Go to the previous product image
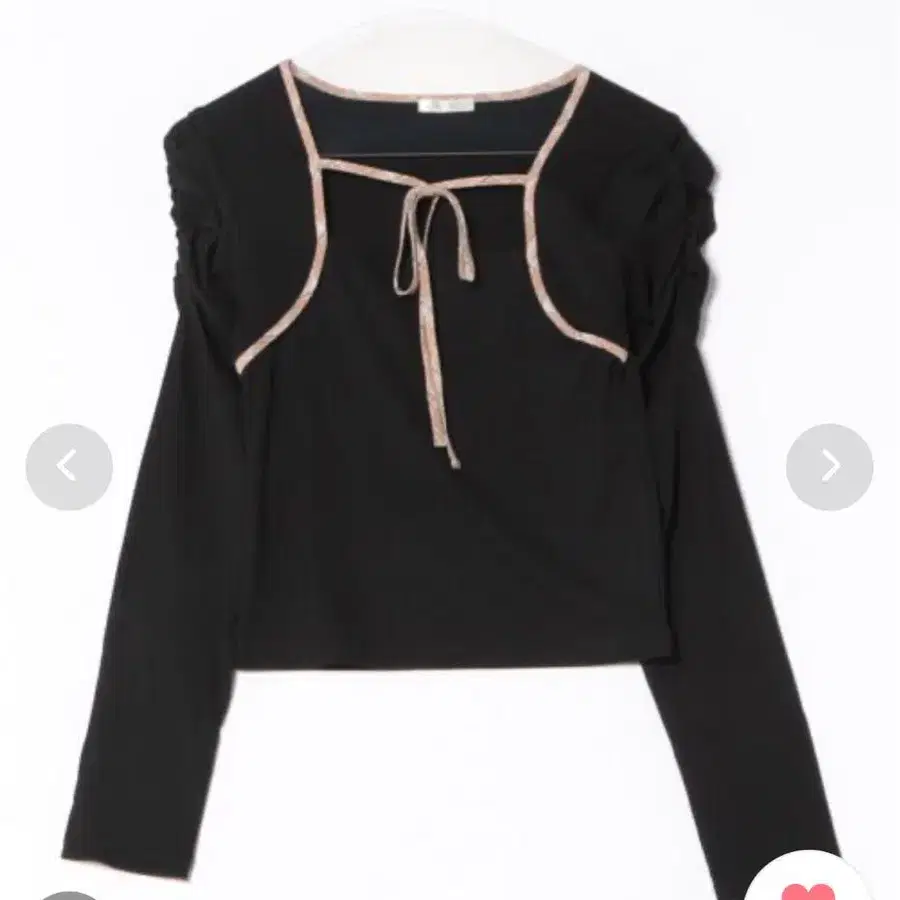The height and width of the screenshot is (900, 900). [x=69, y=467]
